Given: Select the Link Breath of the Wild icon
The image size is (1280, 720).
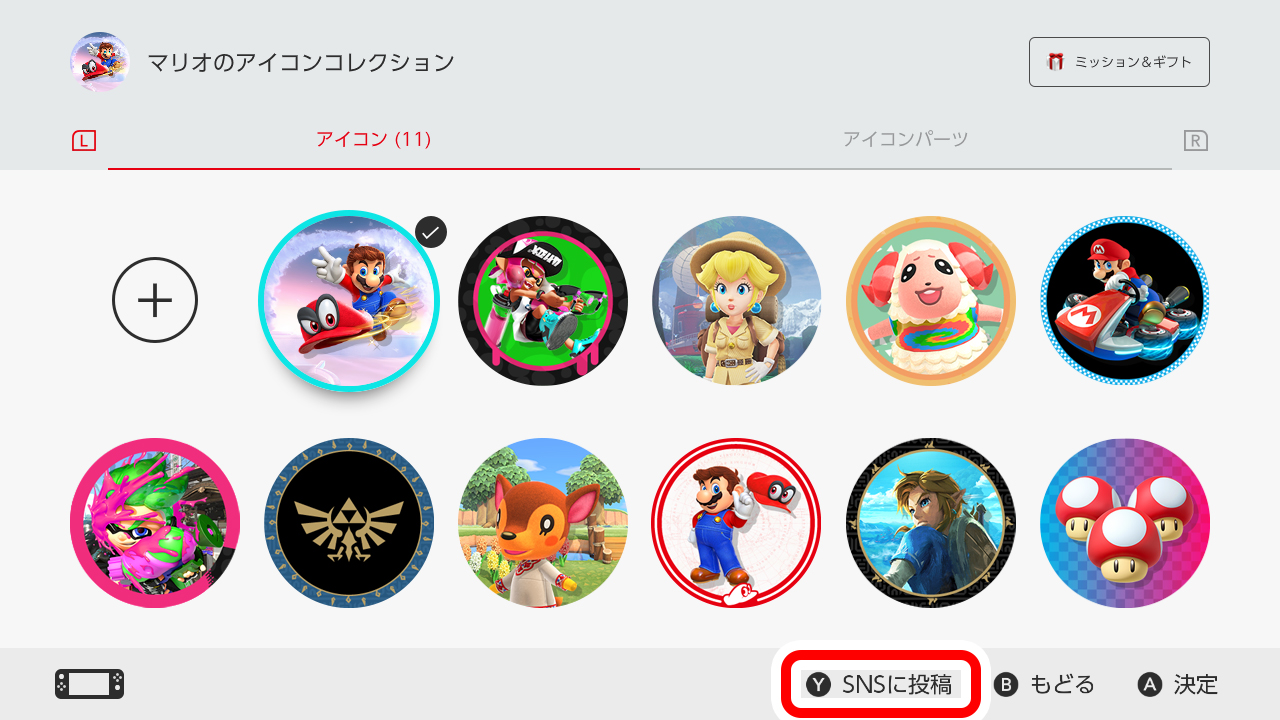Looking at the screenshot, I should pyautogui.click(x=931, y=523).
